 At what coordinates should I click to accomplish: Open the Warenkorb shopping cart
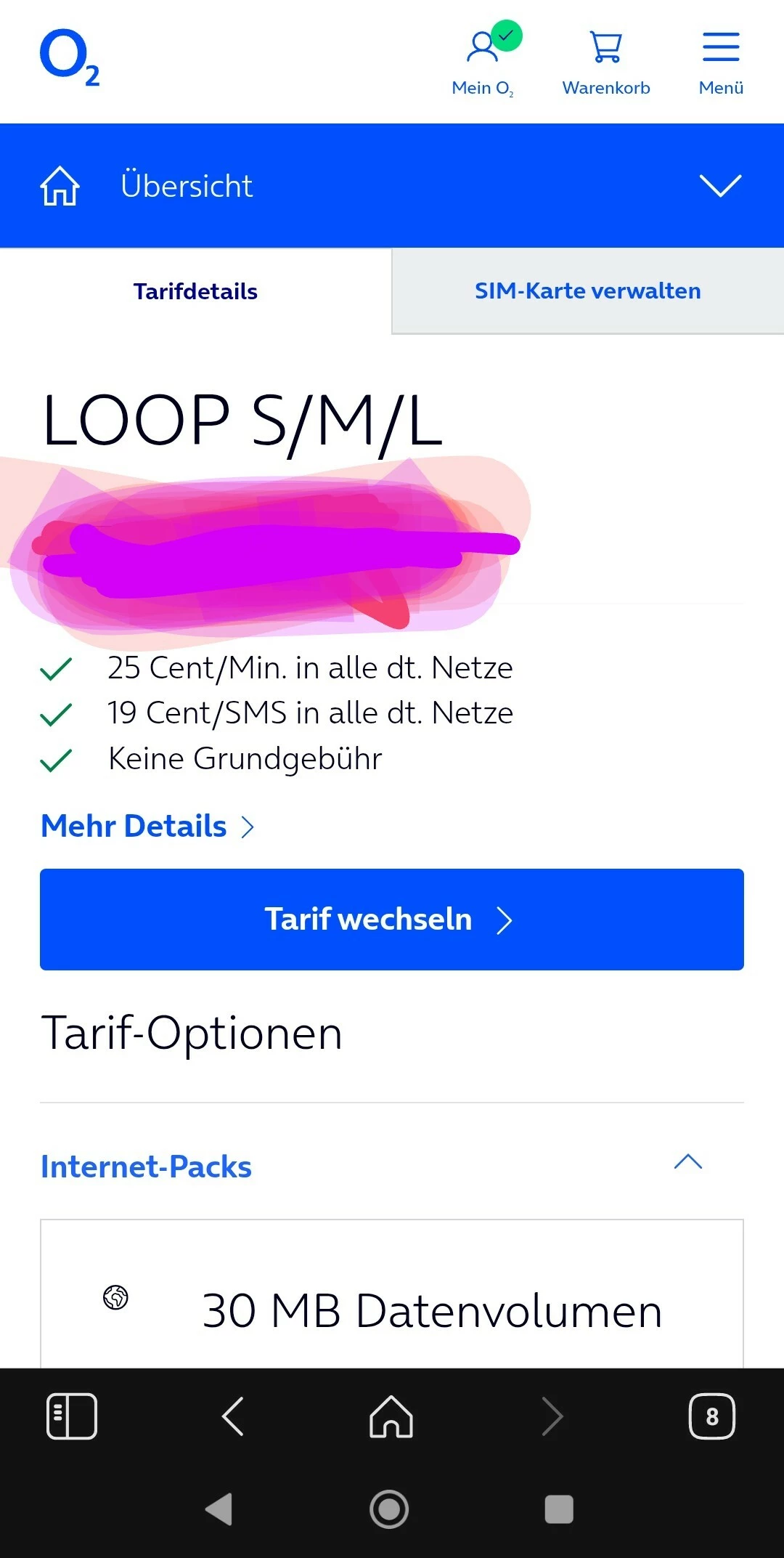(x=605, y=62)
